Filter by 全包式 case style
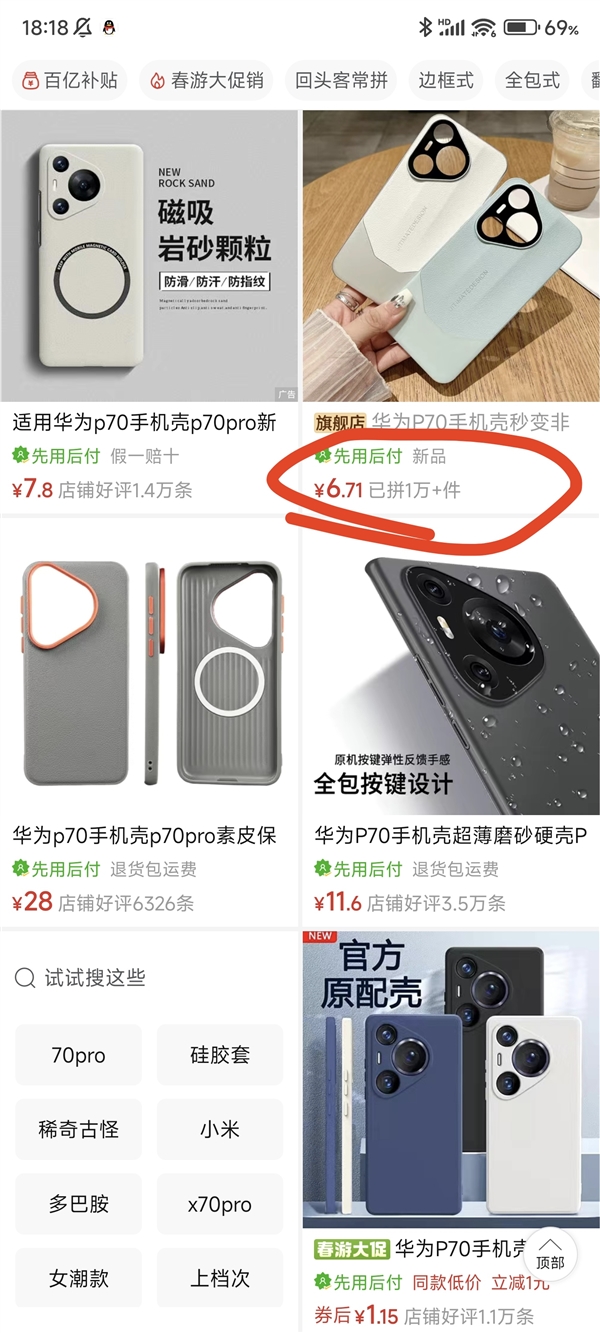This screenshot has height=1333, width=600. click(x=533, y=80)
